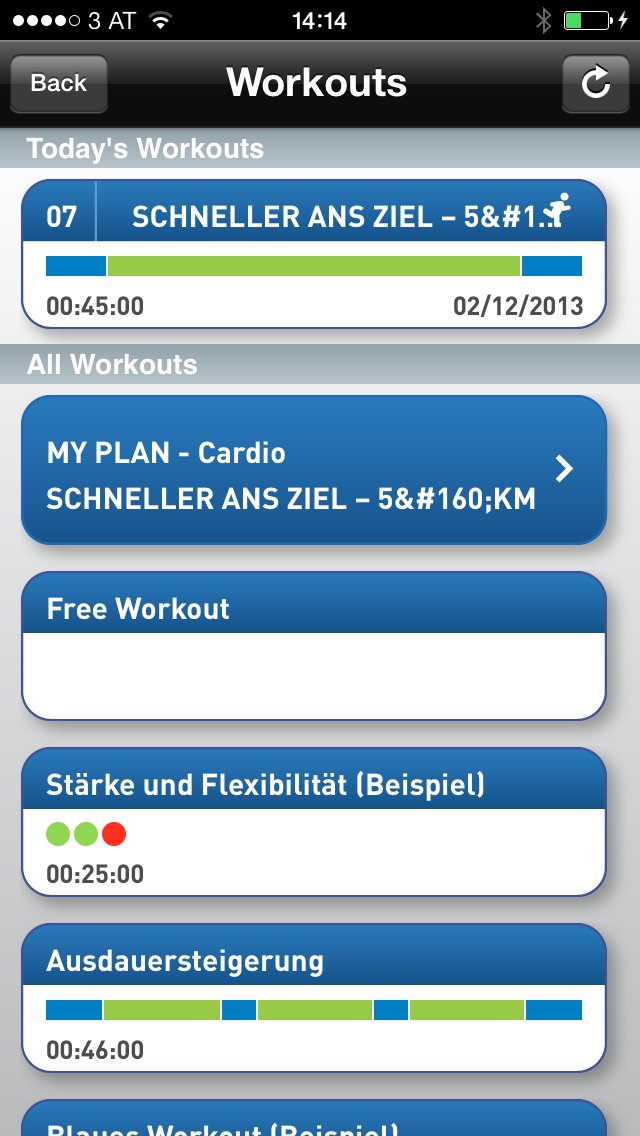
Task: Refresh the workouts list
Action: tap(595, 84)
